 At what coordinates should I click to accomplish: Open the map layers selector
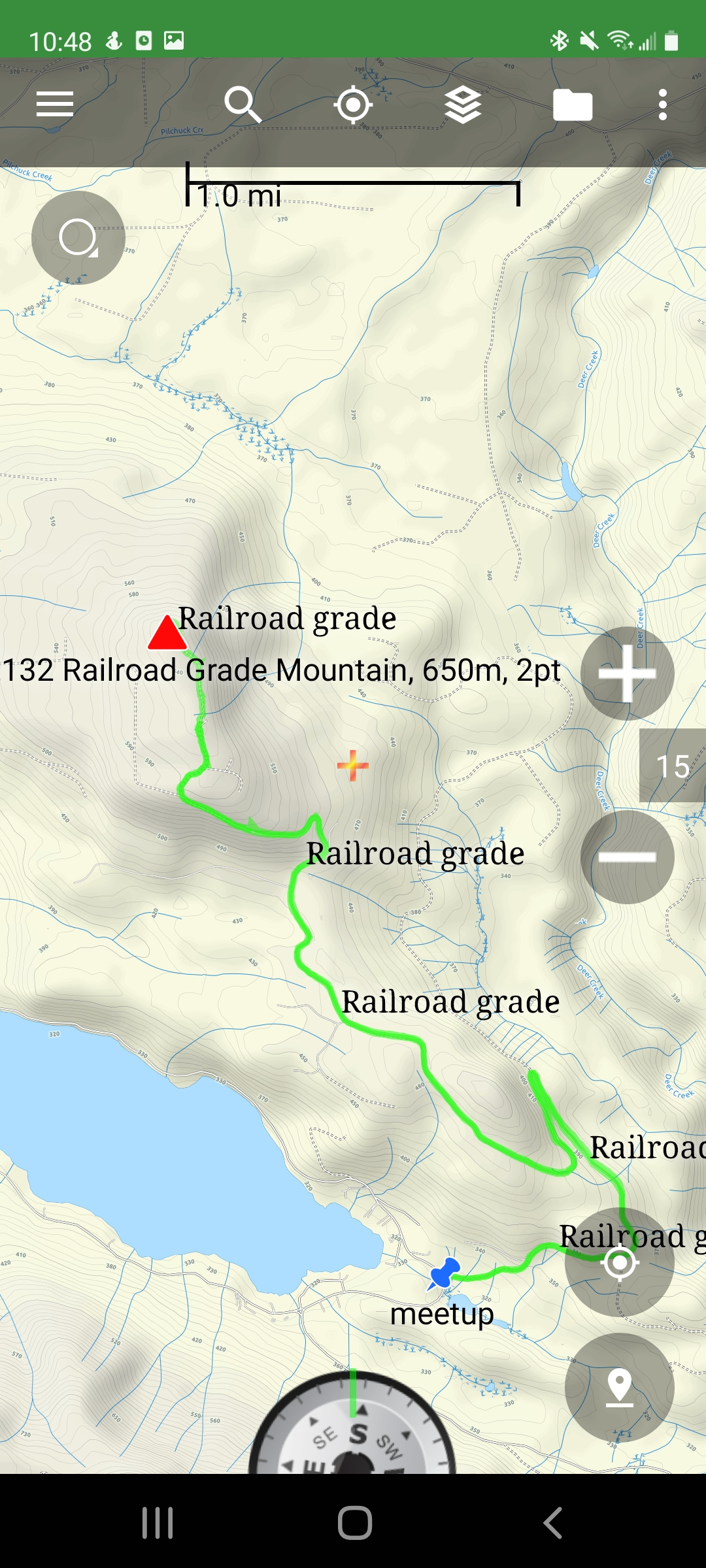pos(463,105)
